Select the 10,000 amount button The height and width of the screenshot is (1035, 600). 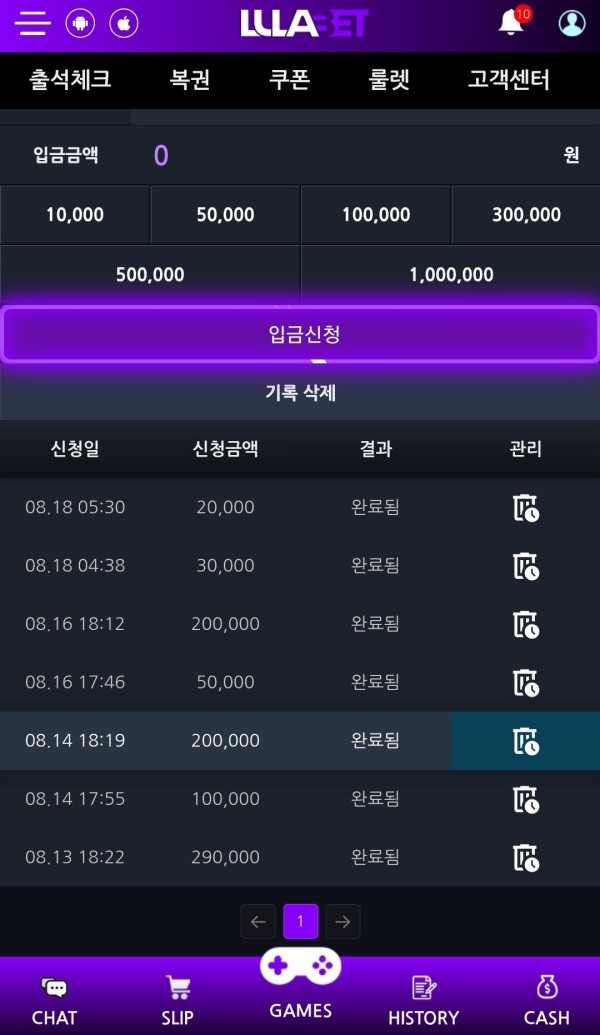[75, 215]
